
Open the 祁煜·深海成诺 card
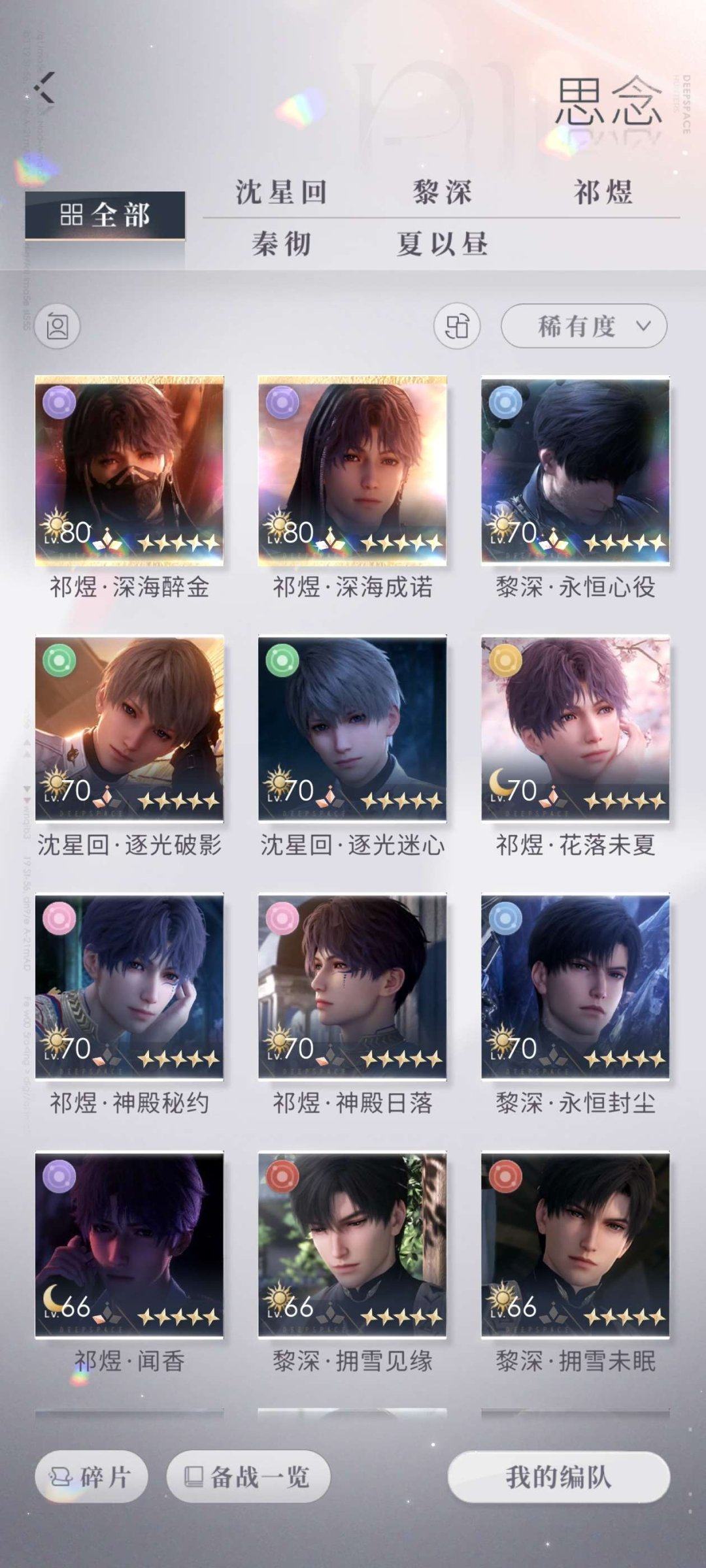coord(352,470)
